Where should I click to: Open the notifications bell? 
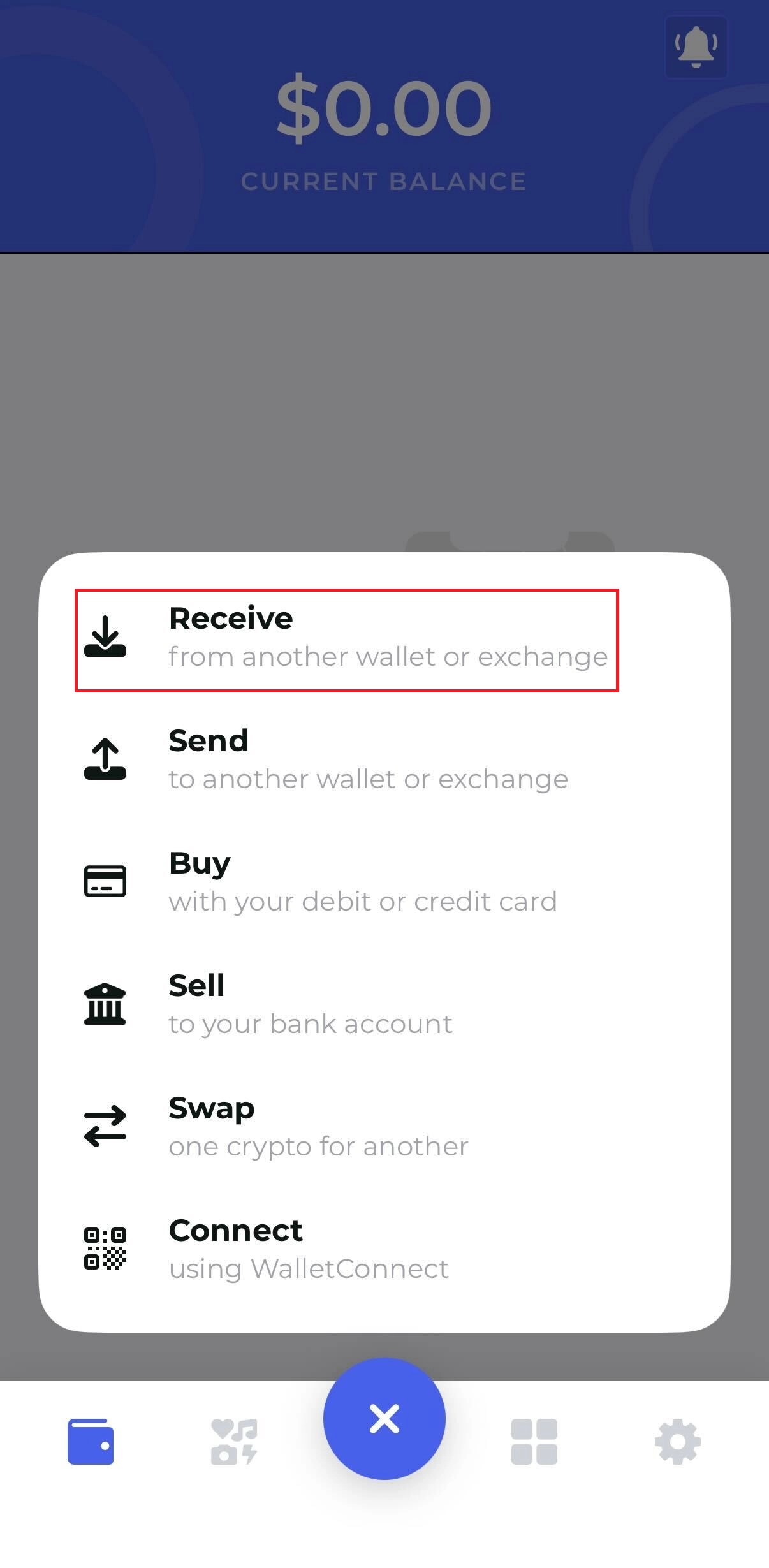point(696,47)
